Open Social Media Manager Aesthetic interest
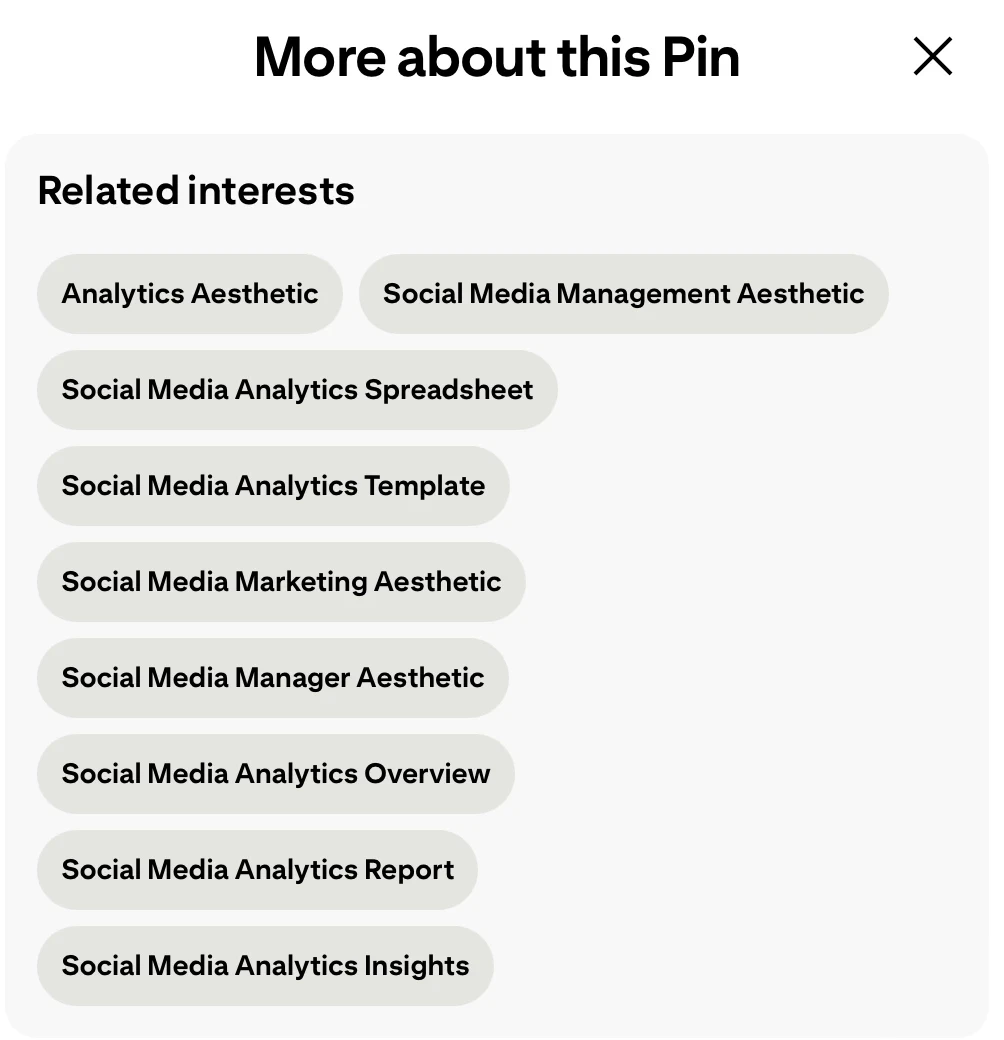The width and height of the screenshot is (1004, 1040). (x=273, y=678)
